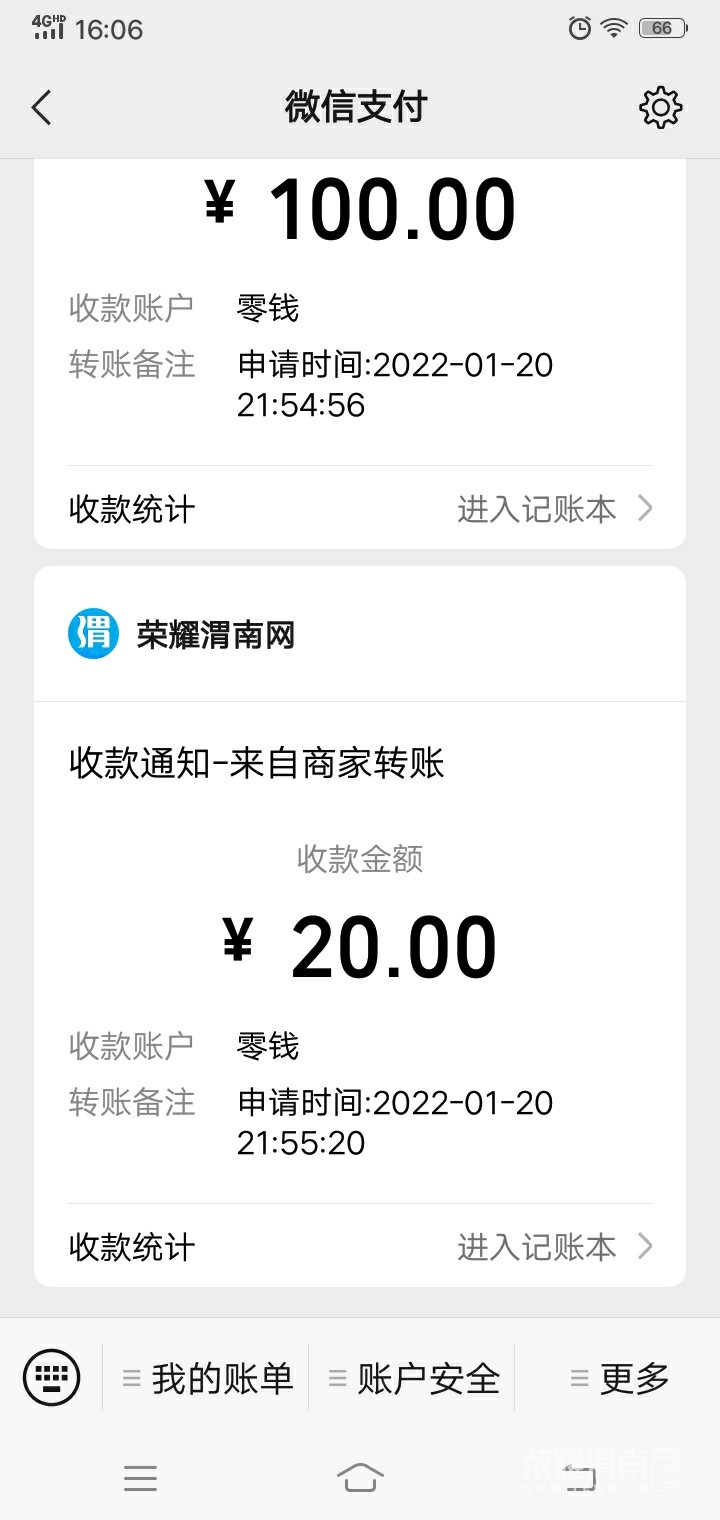Open the 我的账单 menu
Image resolution: width=720 pixels, height=1520 pixels.
208,1379
